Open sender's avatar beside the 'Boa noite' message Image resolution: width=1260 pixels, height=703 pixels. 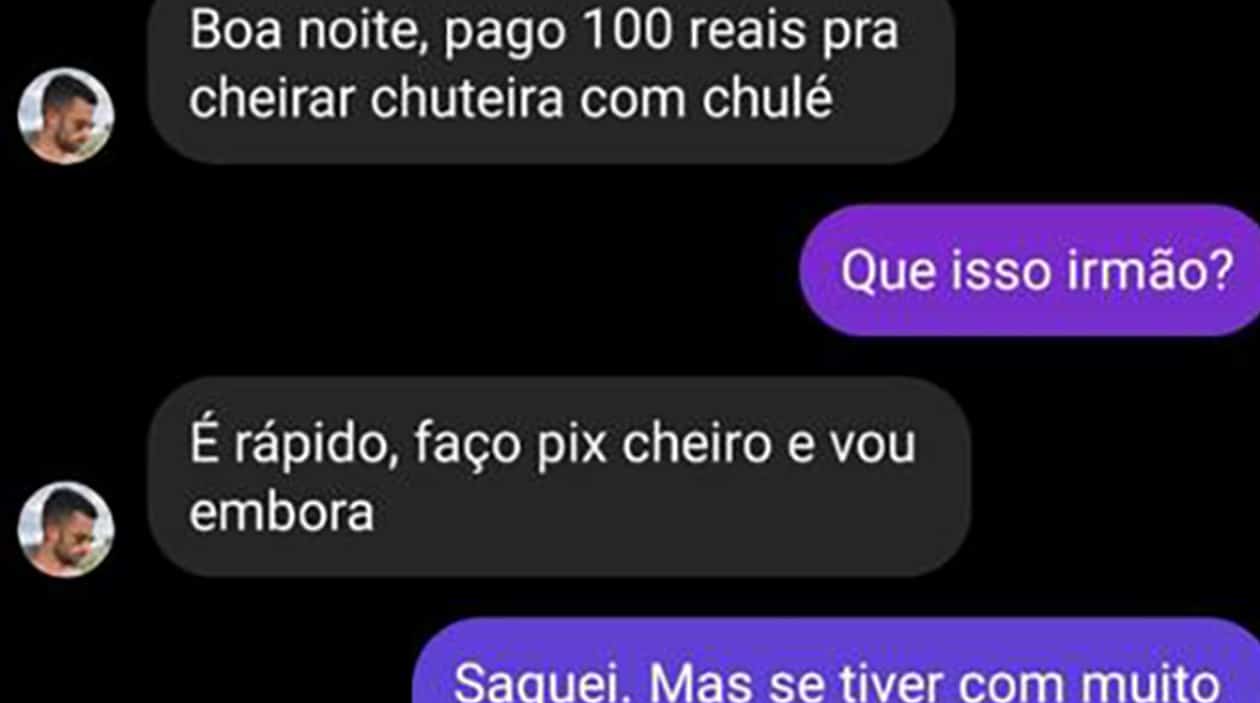[66, 115]
